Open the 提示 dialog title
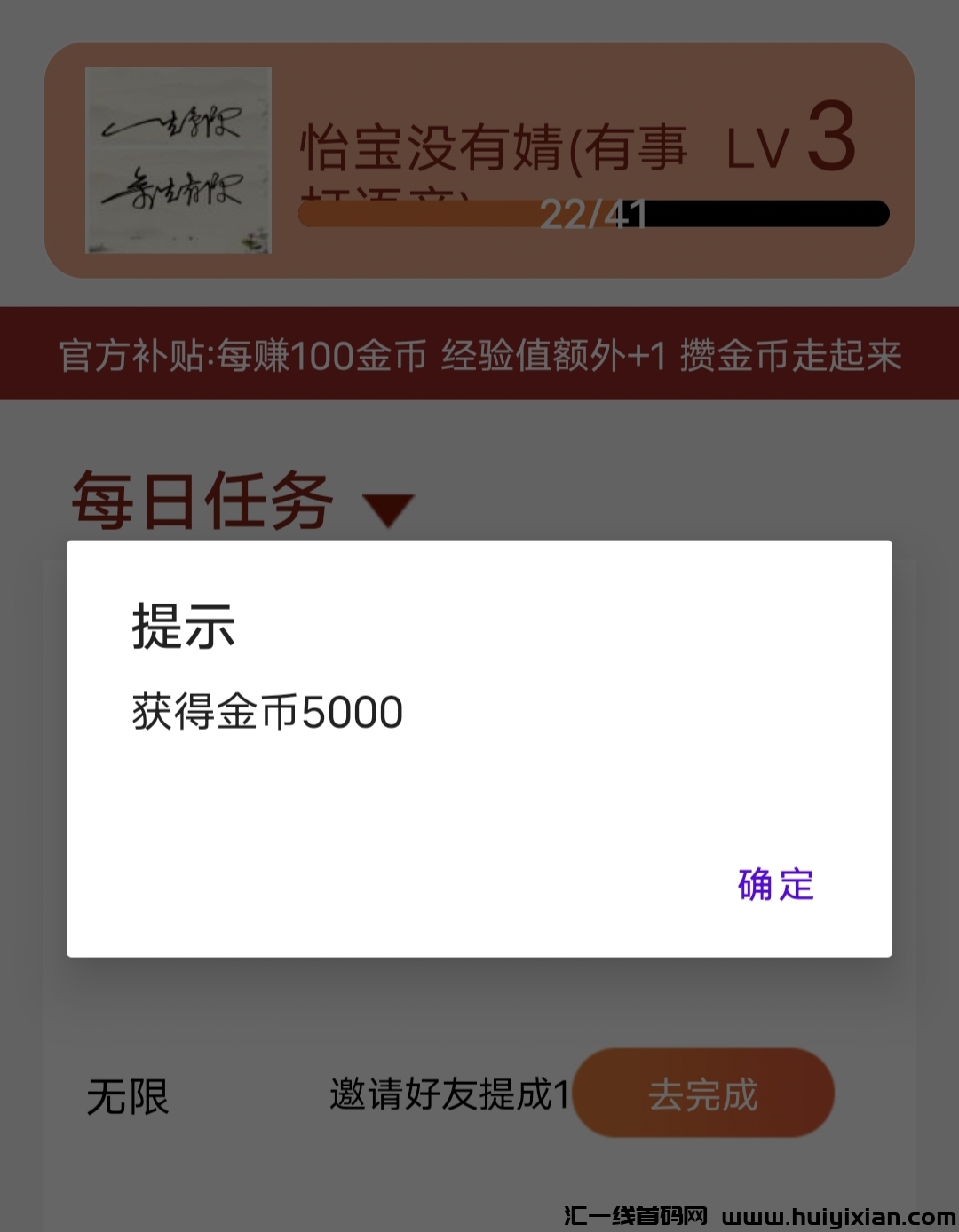959x1232 pixels. click(182, 627)
